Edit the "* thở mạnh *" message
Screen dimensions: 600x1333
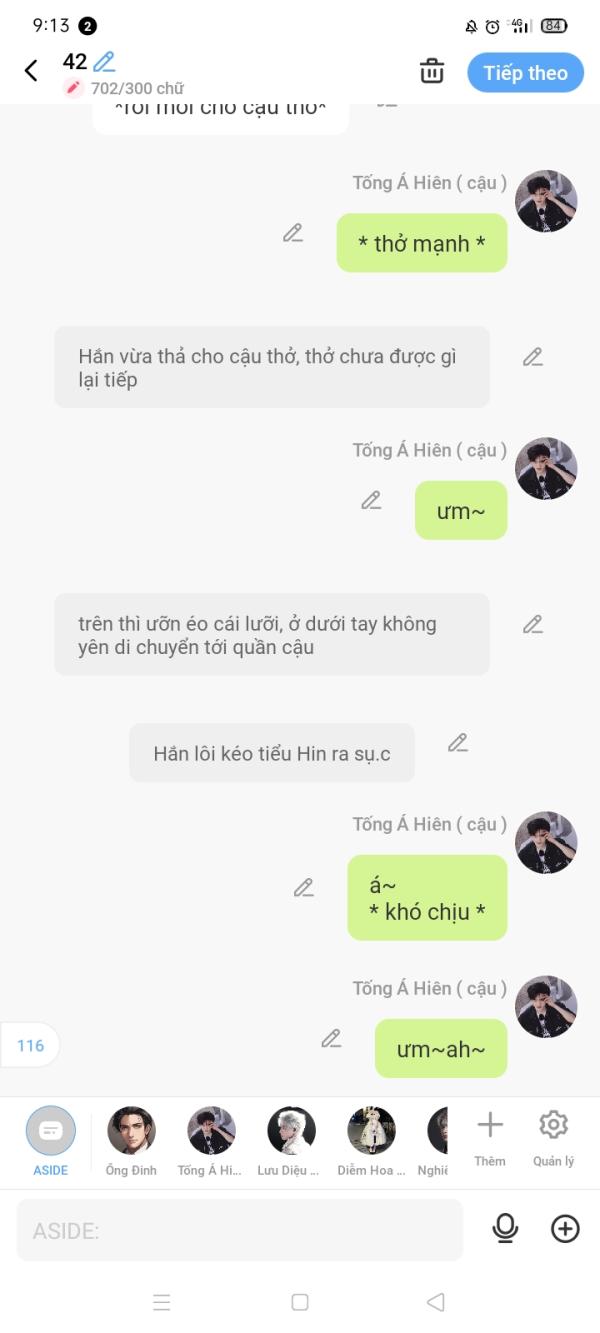tap(292, 233)
